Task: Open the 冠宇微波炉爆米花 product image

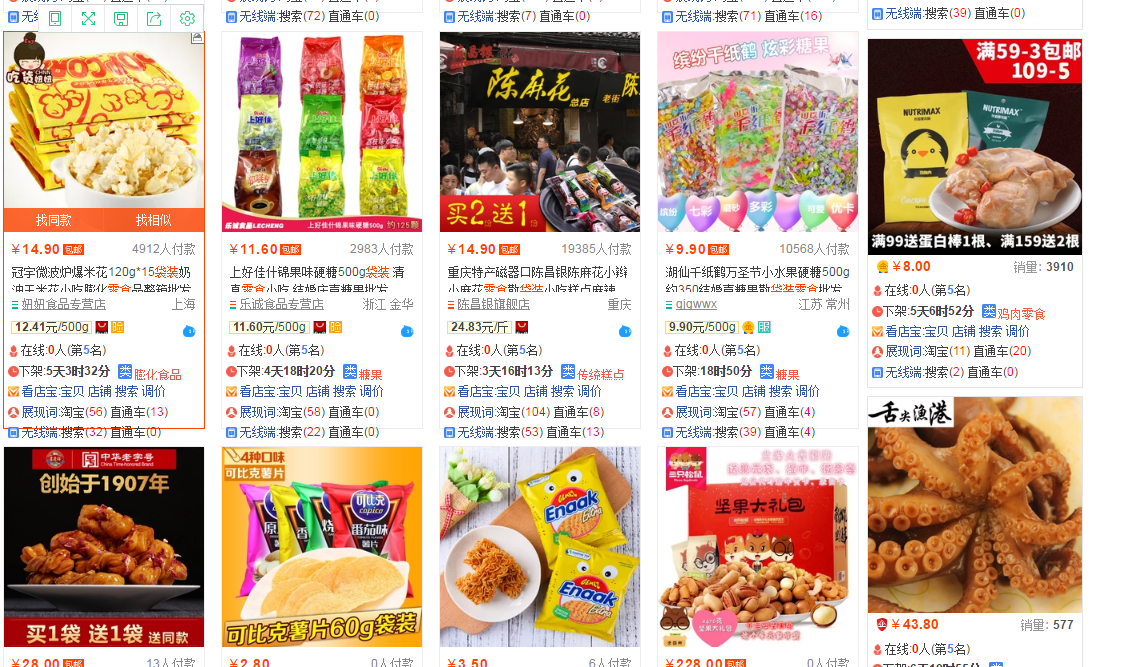Action: point(104,120)
